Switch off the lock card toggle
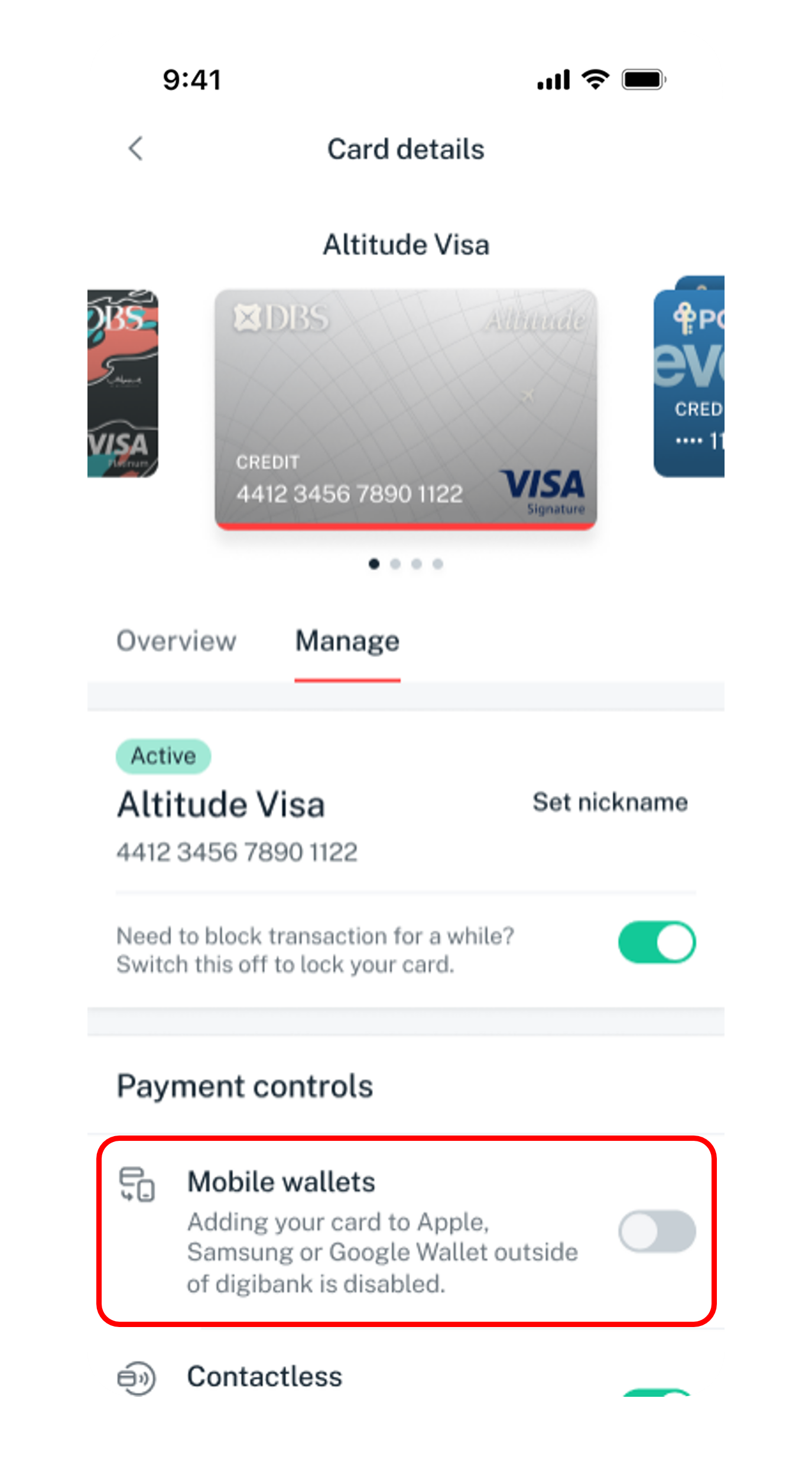812x1463 pixels. pos(657,942)
